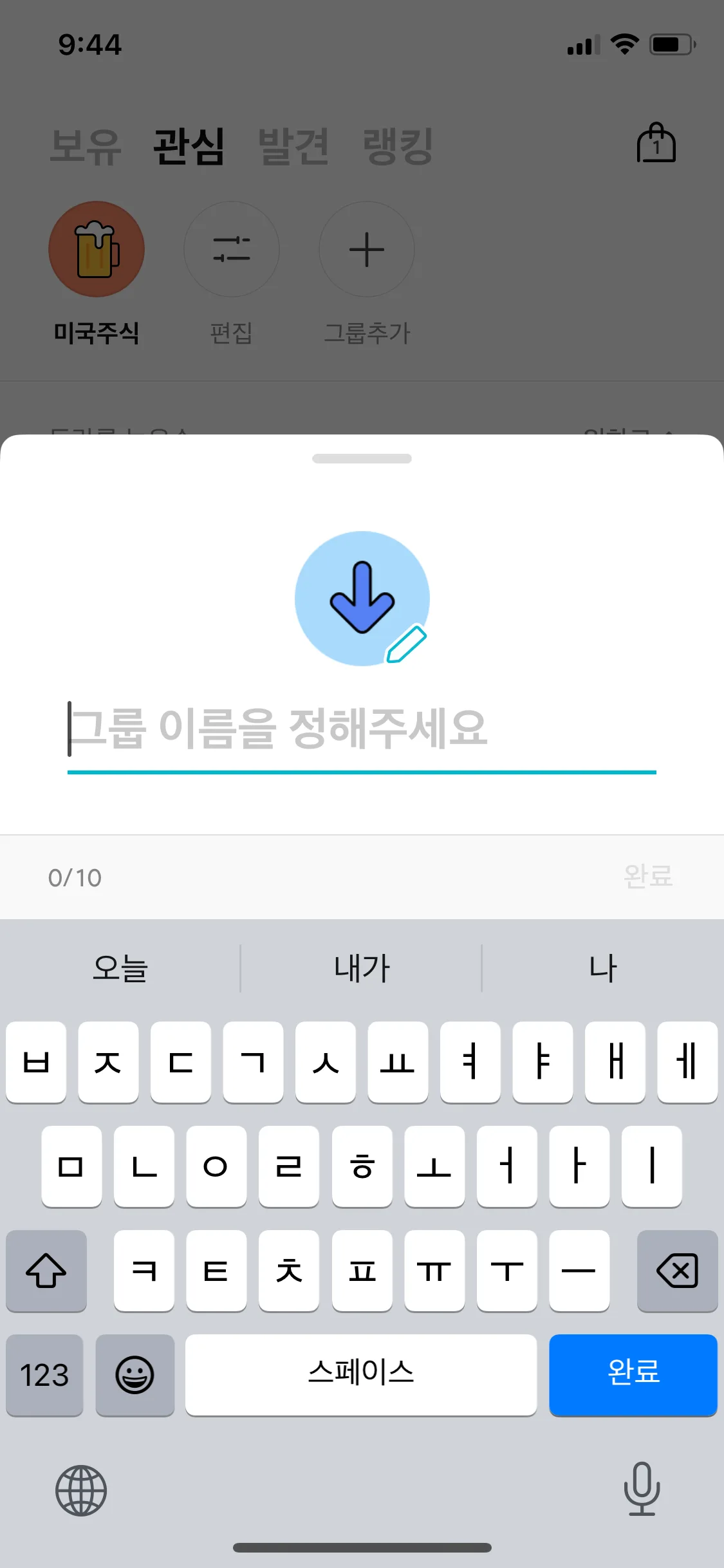
Task: Toggle the shift key on the keyboard
Action: pos(46,1271)
